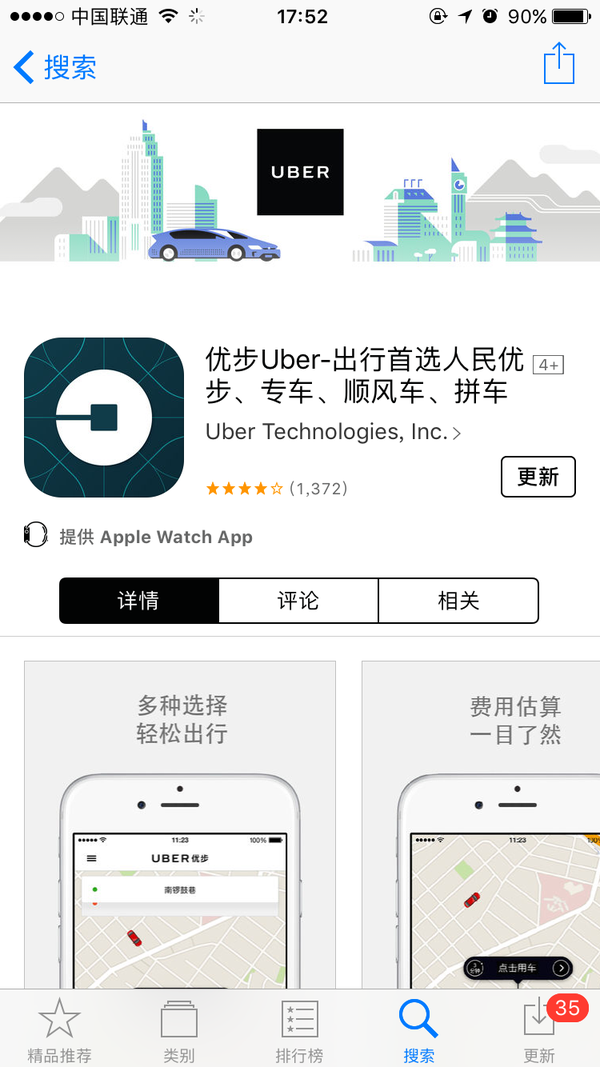Open Uber Technologies, Inc. developer page
This screenshot has height=1067, width=600.
pyautogui.click(x=332, y=432)
